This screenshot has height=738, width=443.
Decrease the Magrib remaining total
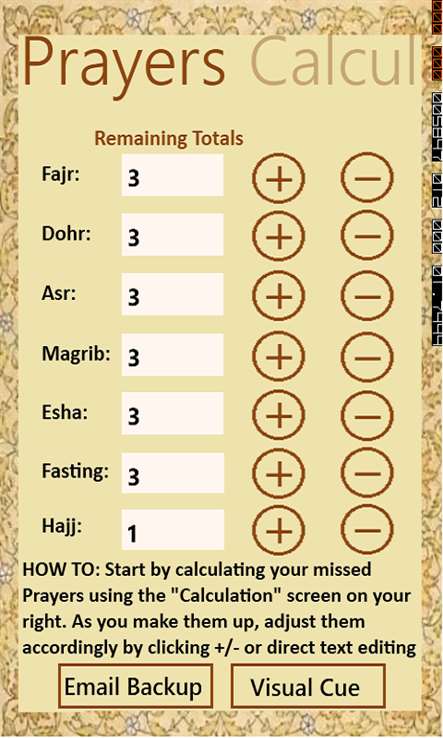tap(367, 357)
